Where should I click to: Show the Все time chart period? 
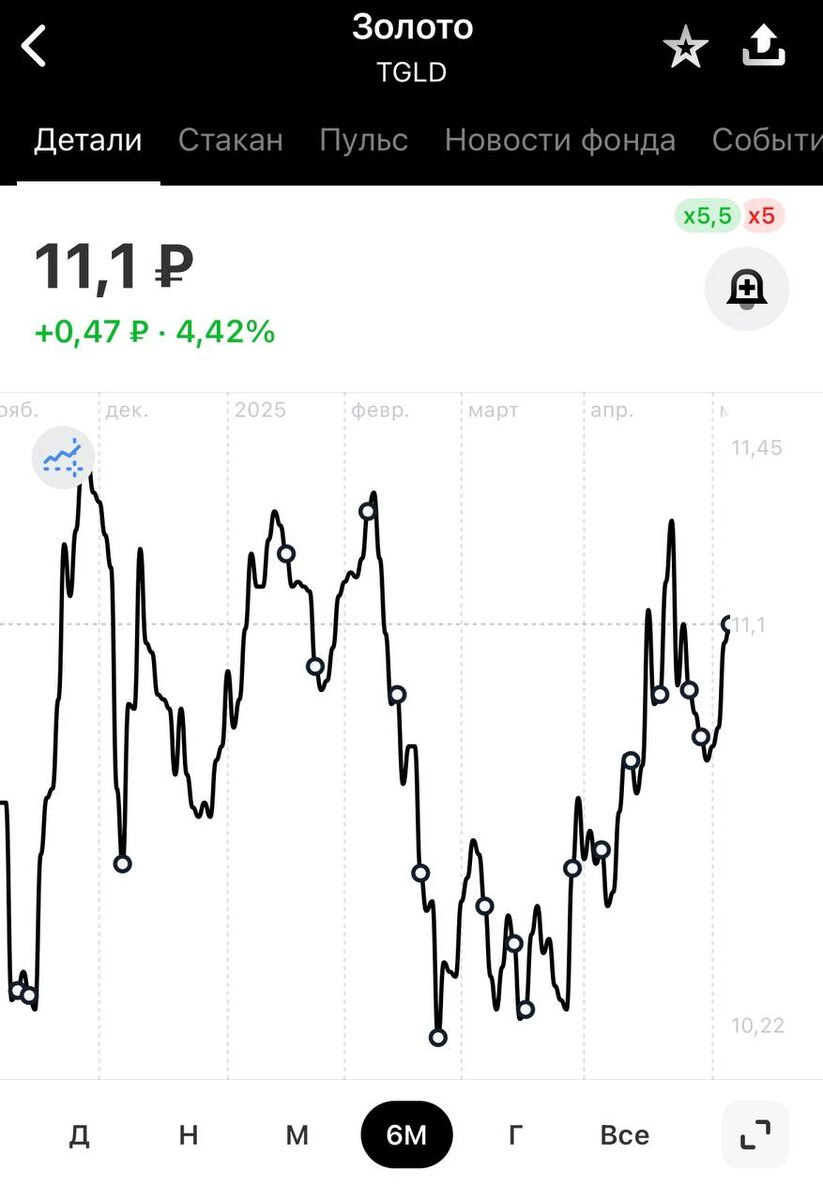coord(624,1135)
